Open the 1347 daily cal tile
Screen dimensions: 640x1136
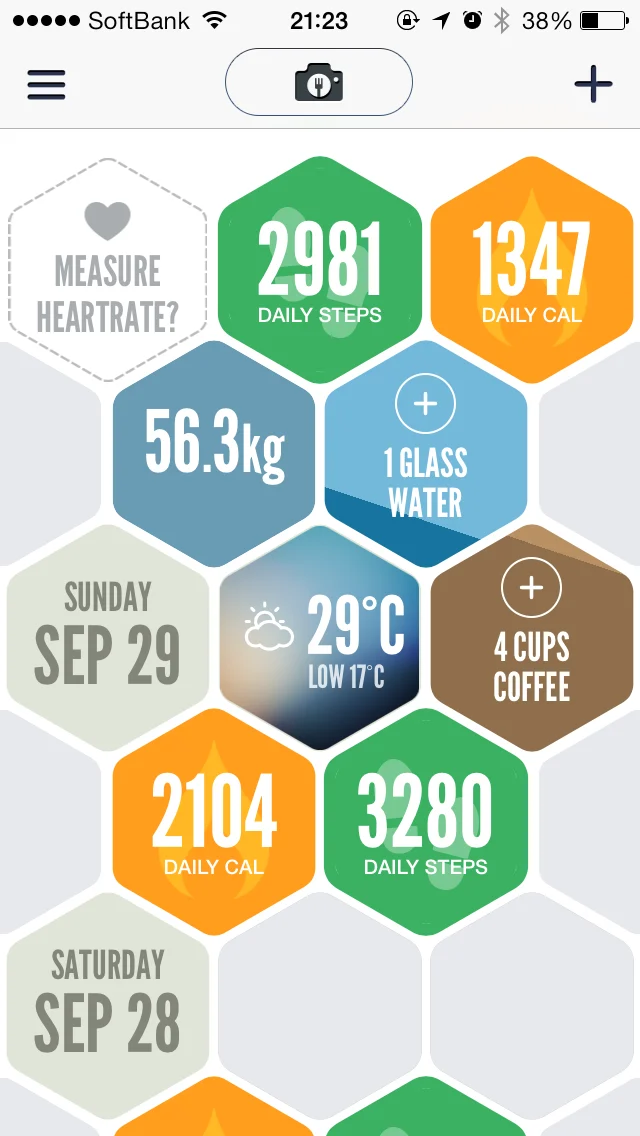[x=532, y=270]
